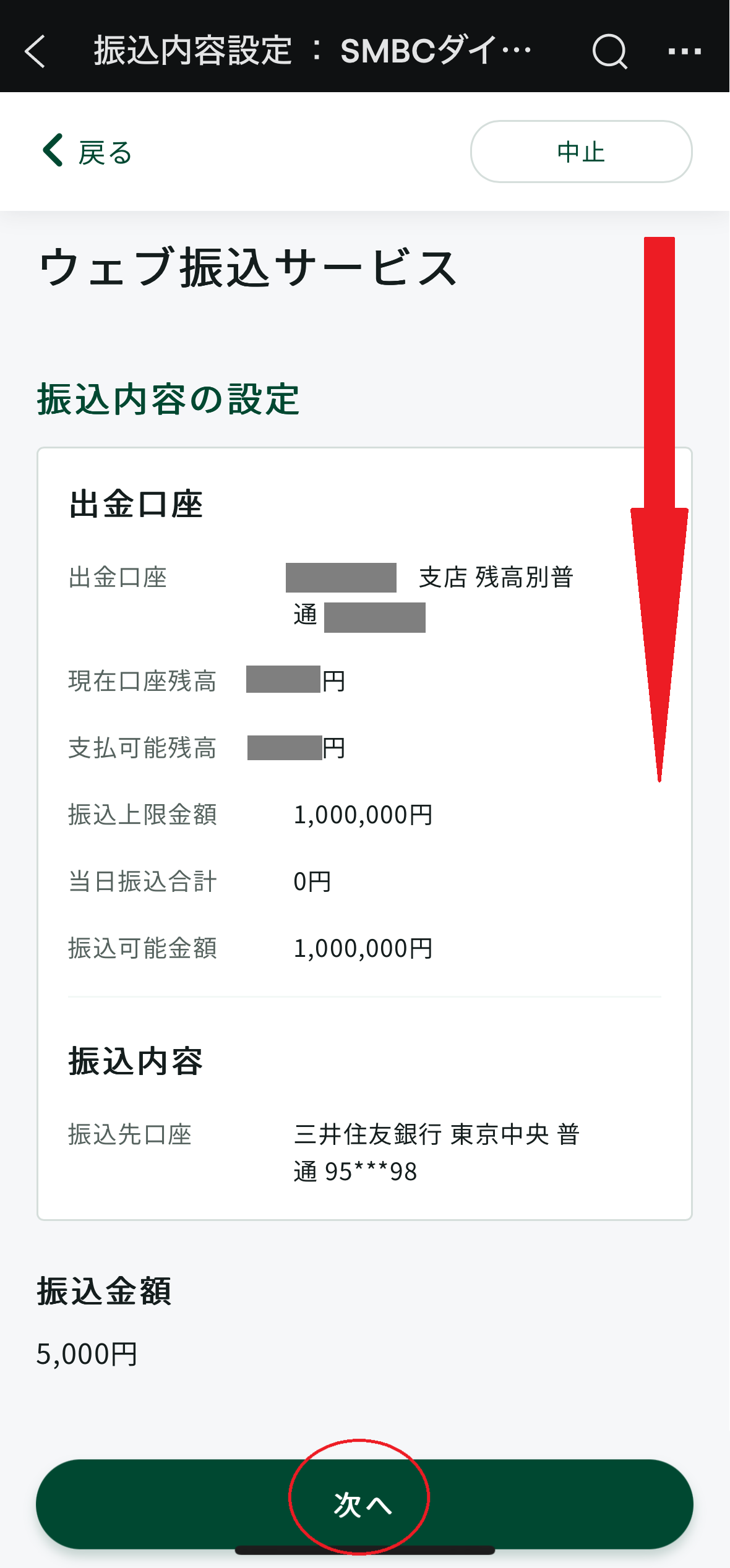Open the search magnifier icon
Image resolution: width=730 pixels, height=1568 pixels.
coord(610,51)
